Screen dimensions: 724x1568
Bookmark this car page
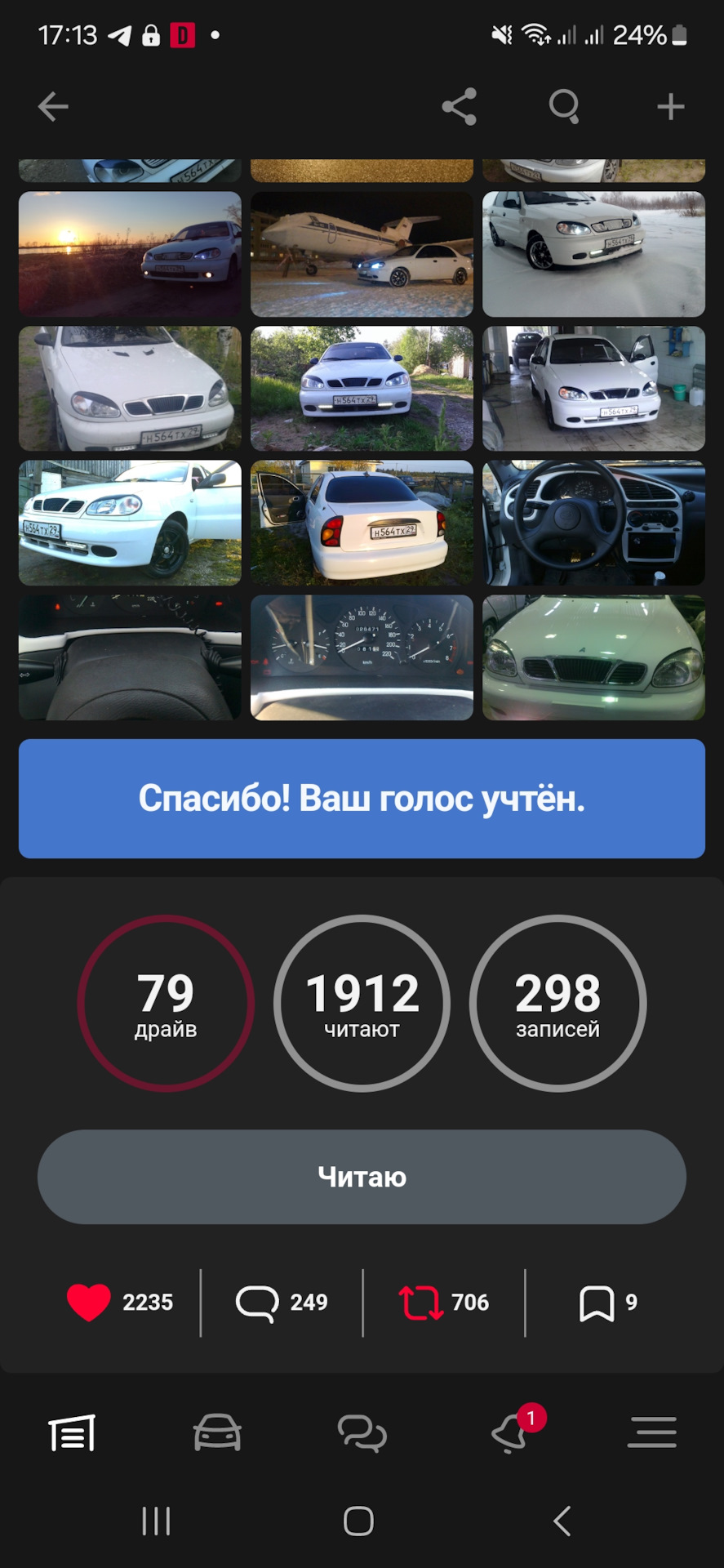[x=597, y=1303]
